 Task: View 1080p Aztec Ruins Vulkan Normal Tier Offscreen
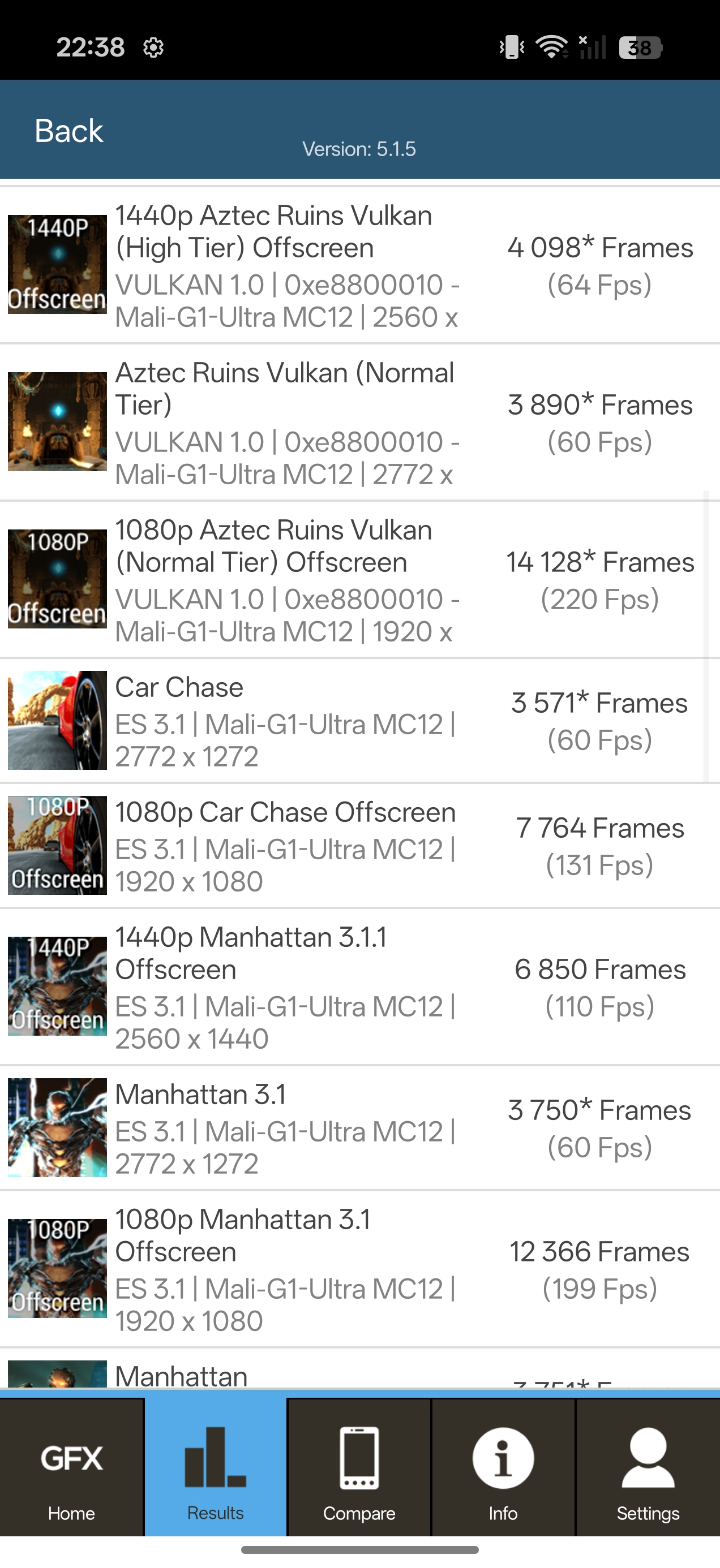tap(359, 580)
